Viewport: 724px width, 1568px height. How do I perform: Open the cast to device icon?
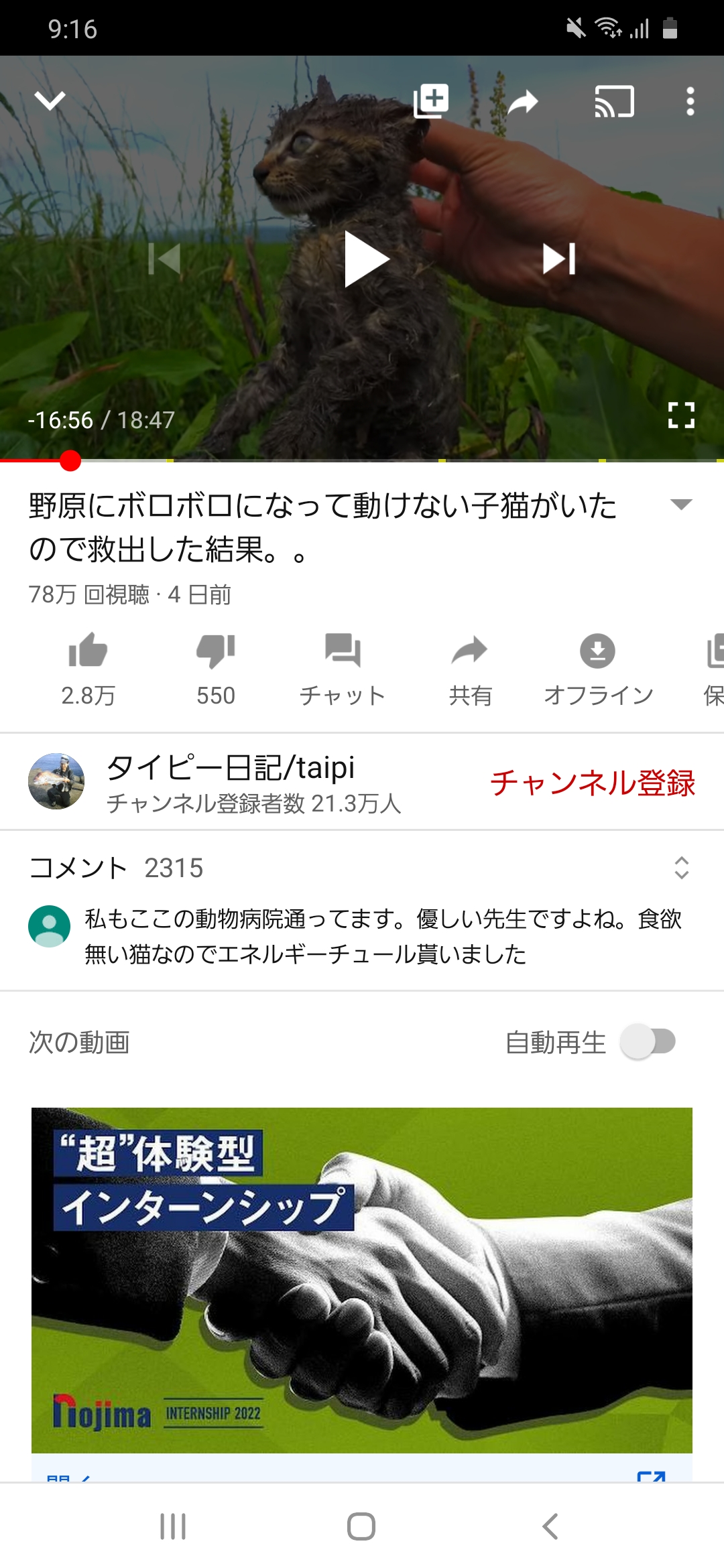pyautogui.click(x=614, y=102)
